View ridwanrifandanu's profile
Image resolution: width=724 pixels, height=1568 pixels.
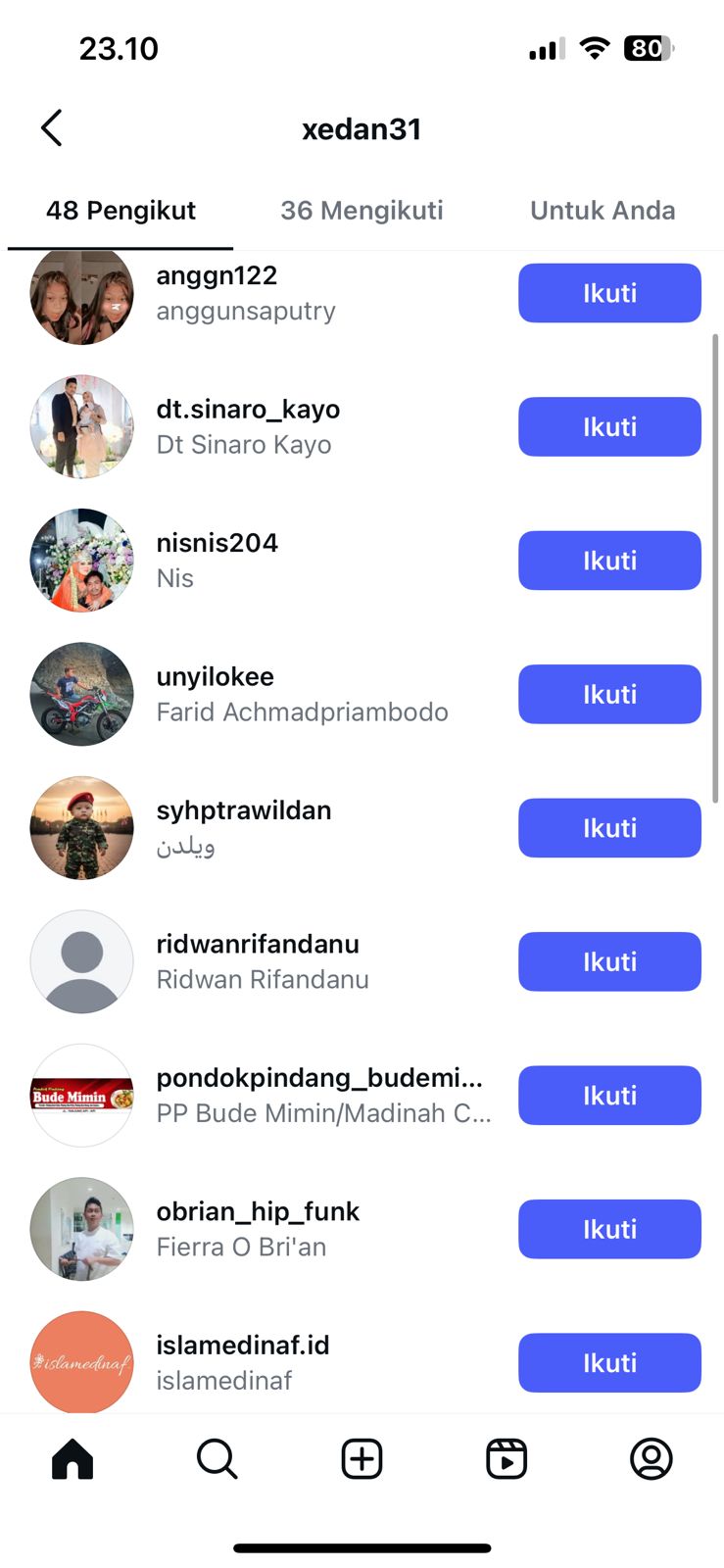coord(257,945)
